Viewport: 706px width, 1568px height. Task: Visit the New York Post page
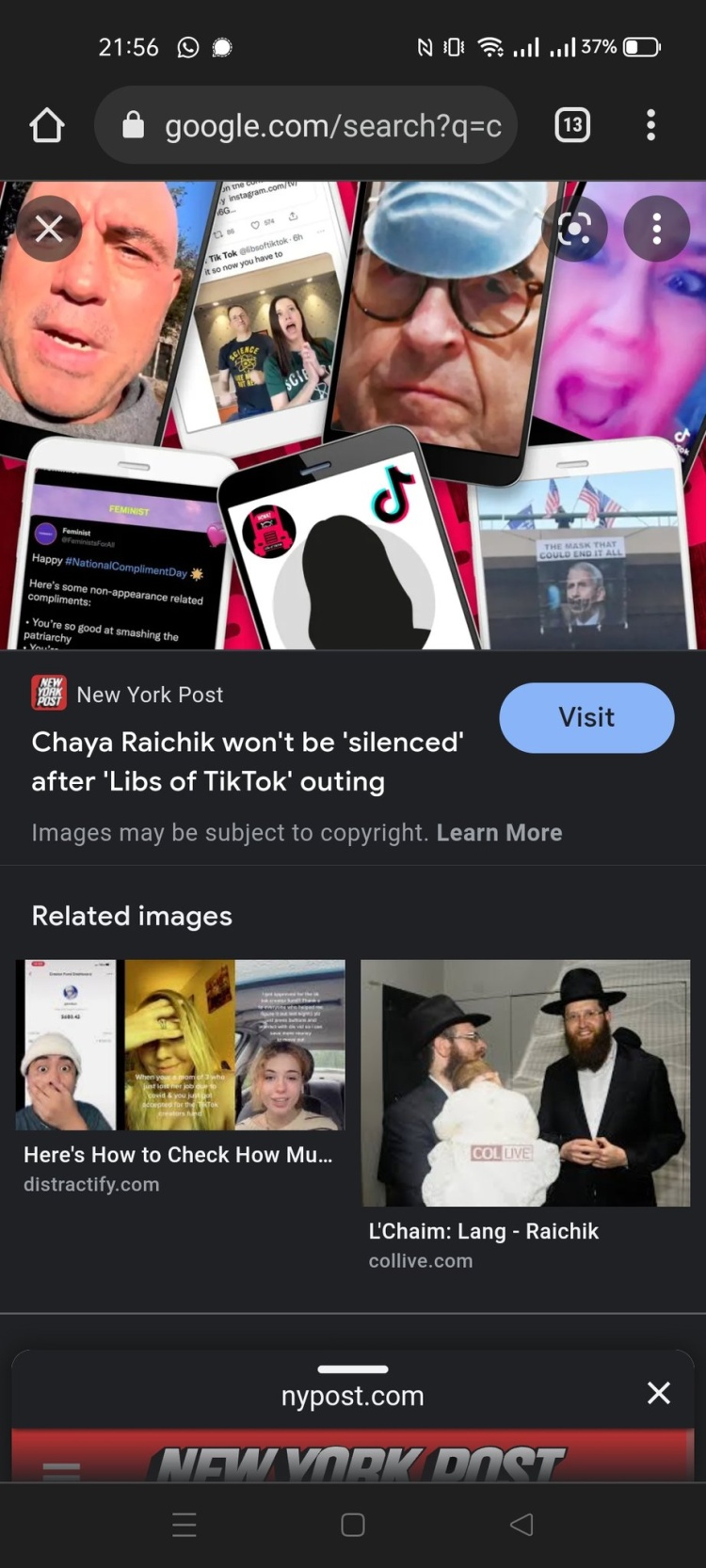tap(586, 717)
